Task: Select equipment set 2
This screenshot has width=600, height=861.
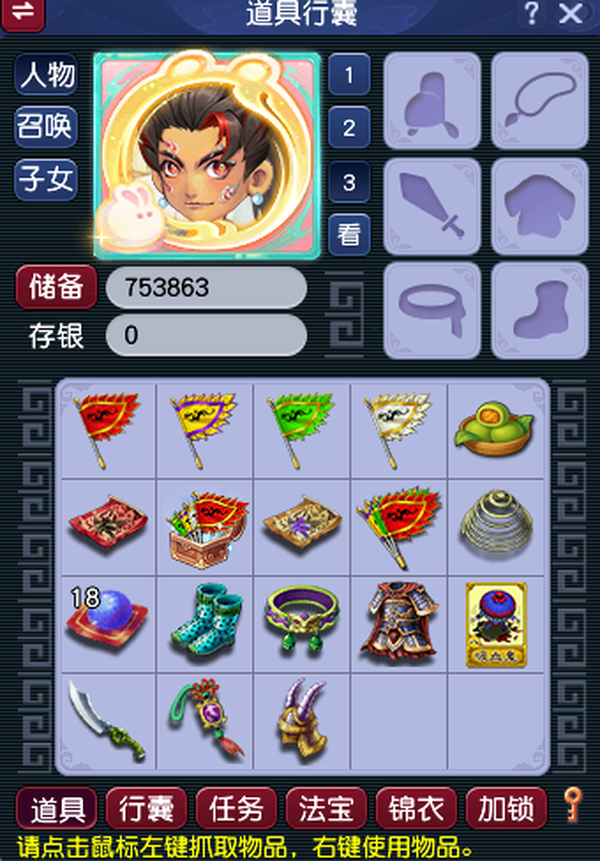Action: click(349, 128)
